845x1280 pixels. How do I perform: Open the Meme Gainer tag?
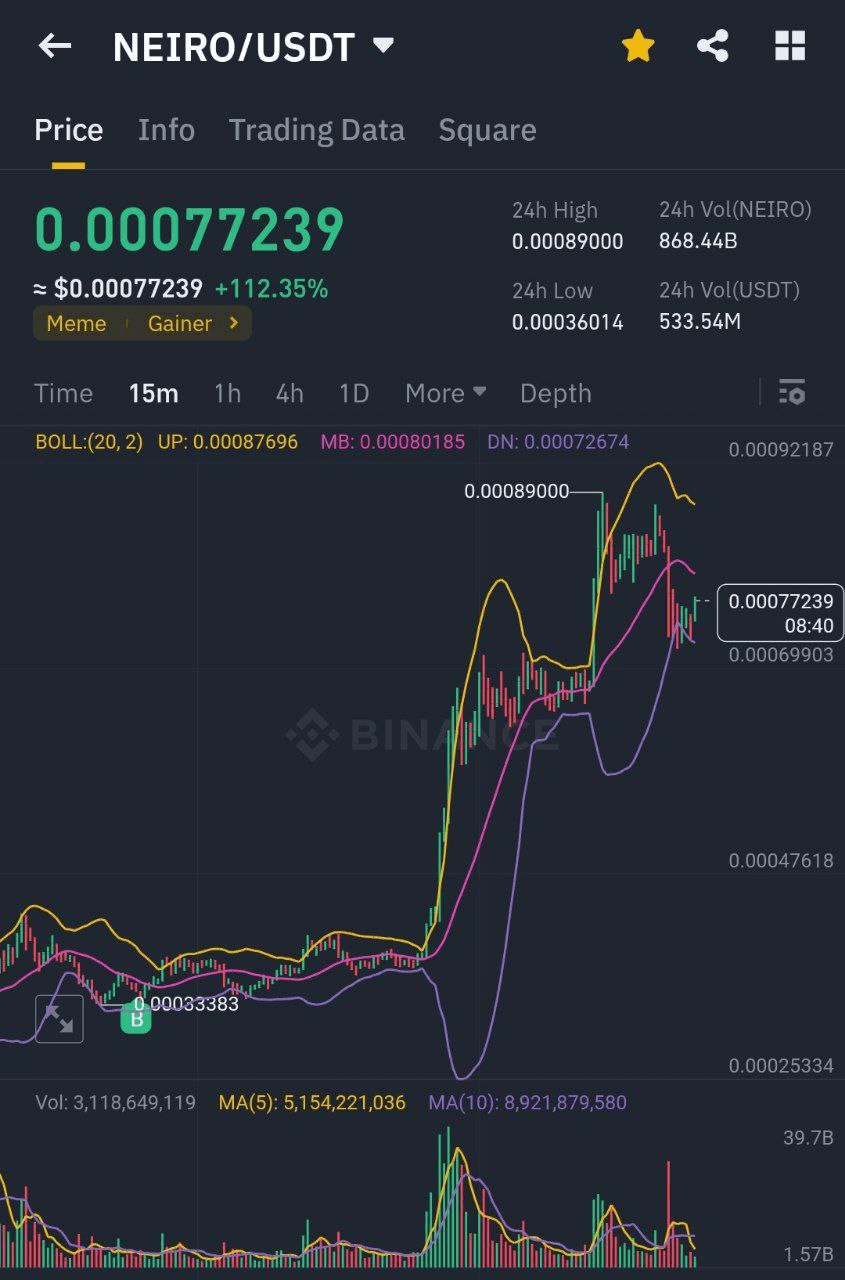click(142, 324)
